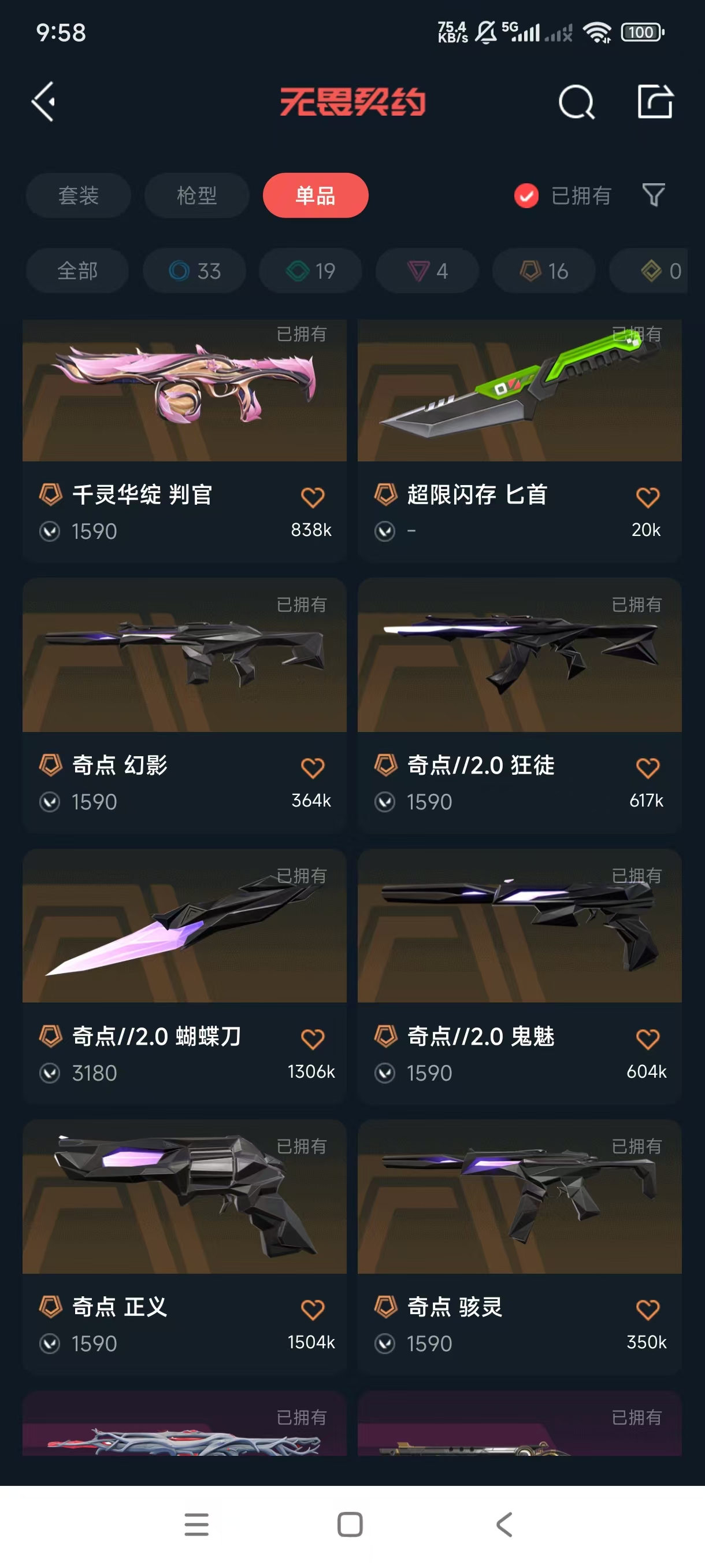
Task: Favorite the 奇点//2.0 鬼魅 skin
Action: [647, 1038]
